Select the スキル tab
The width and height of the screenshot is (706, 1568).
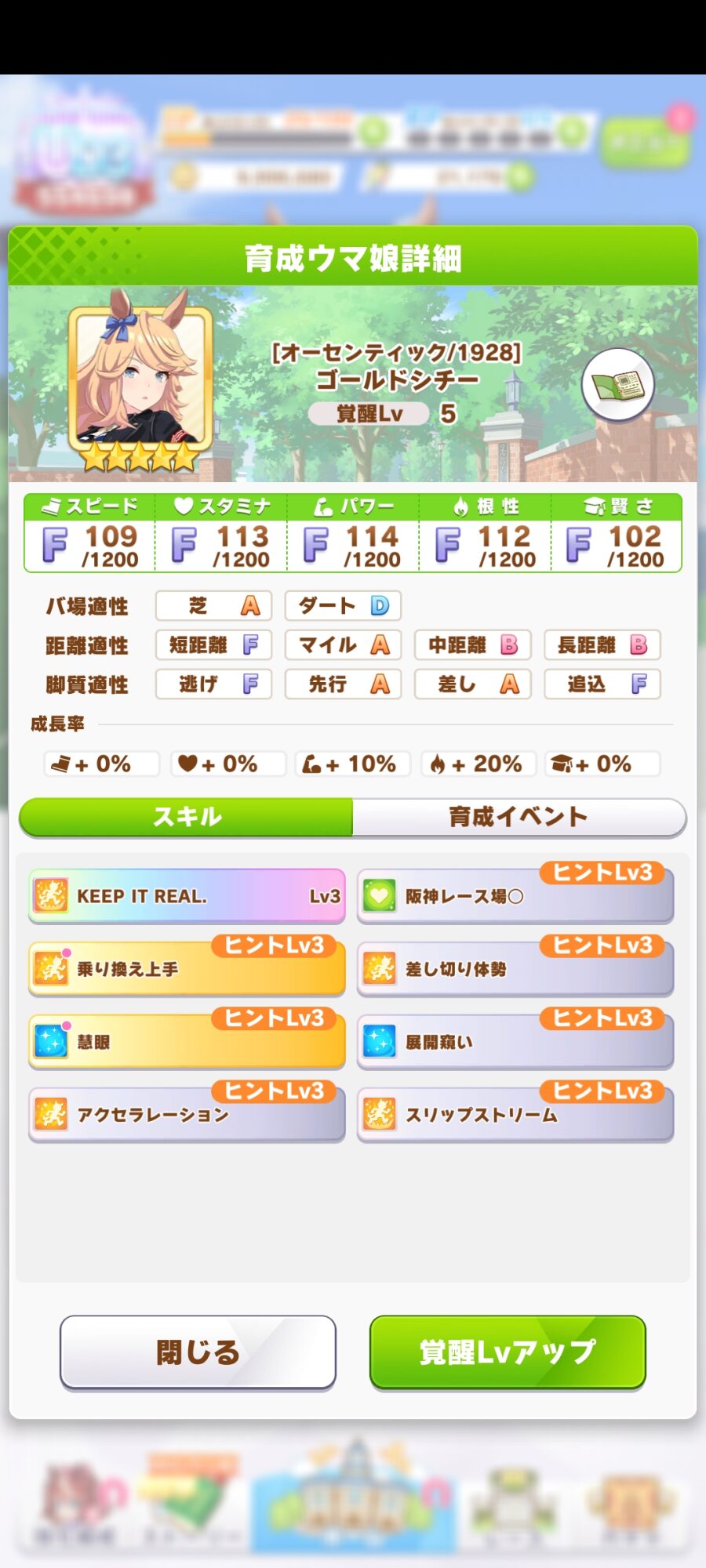click(x=187, y=817)
